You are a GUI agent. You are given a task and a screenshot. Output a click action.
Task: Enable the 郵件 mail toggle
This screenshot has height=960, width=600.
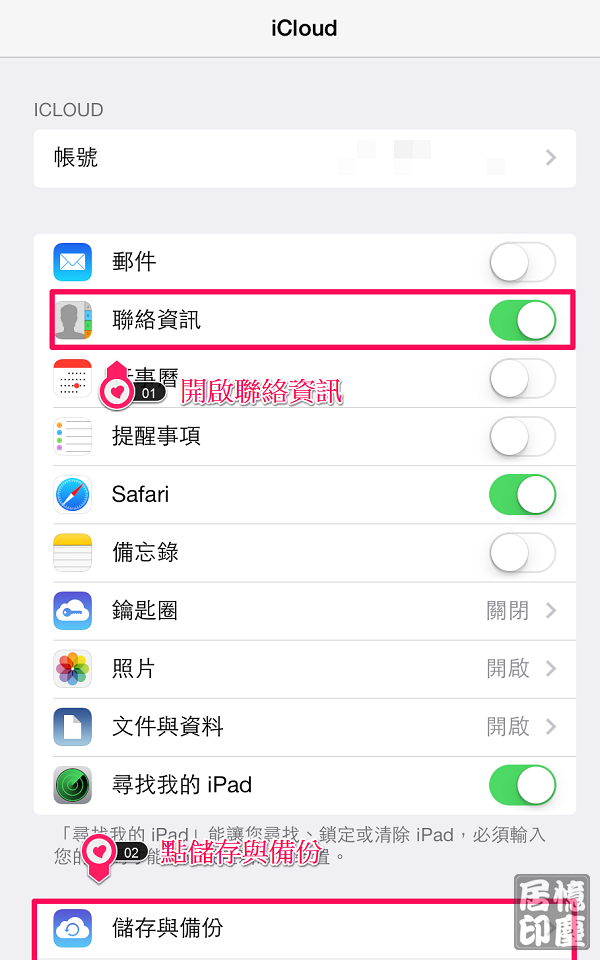(521, 263)
